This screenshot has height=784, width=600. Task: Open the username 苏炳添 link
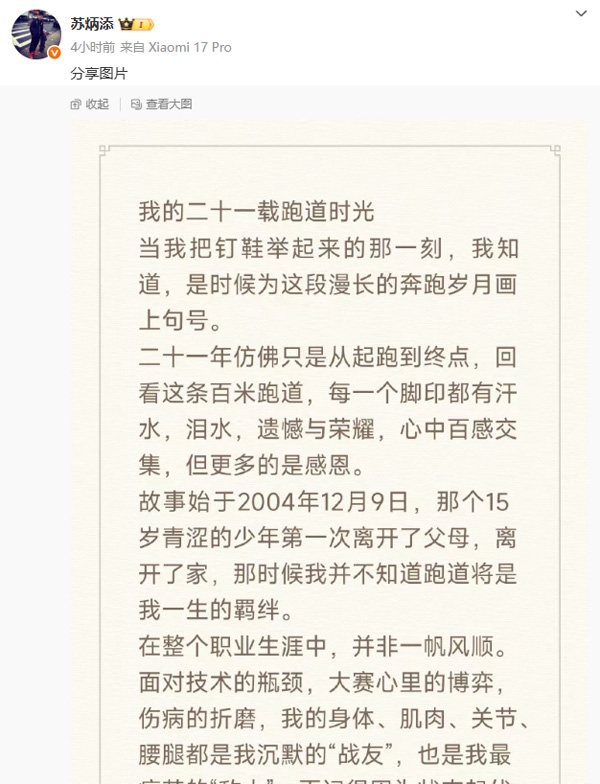pos(92,23)
